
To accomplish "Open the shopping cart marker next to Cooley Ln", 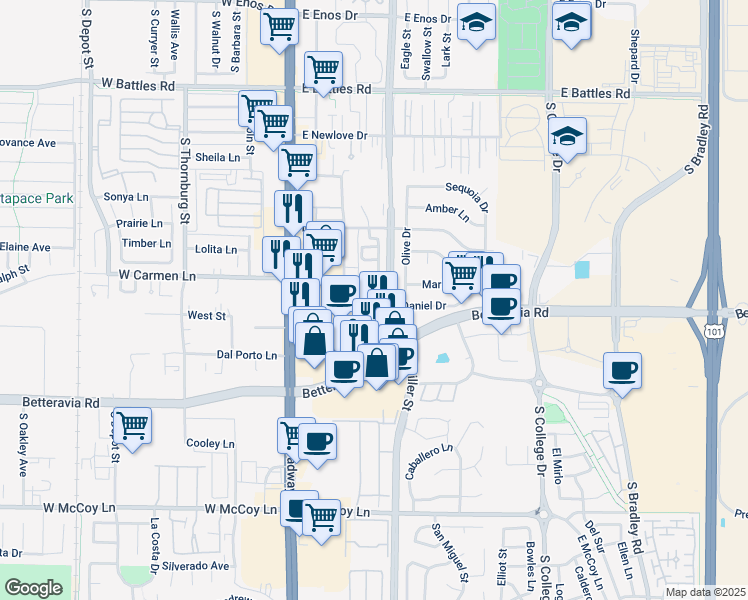I will point(292,435).
